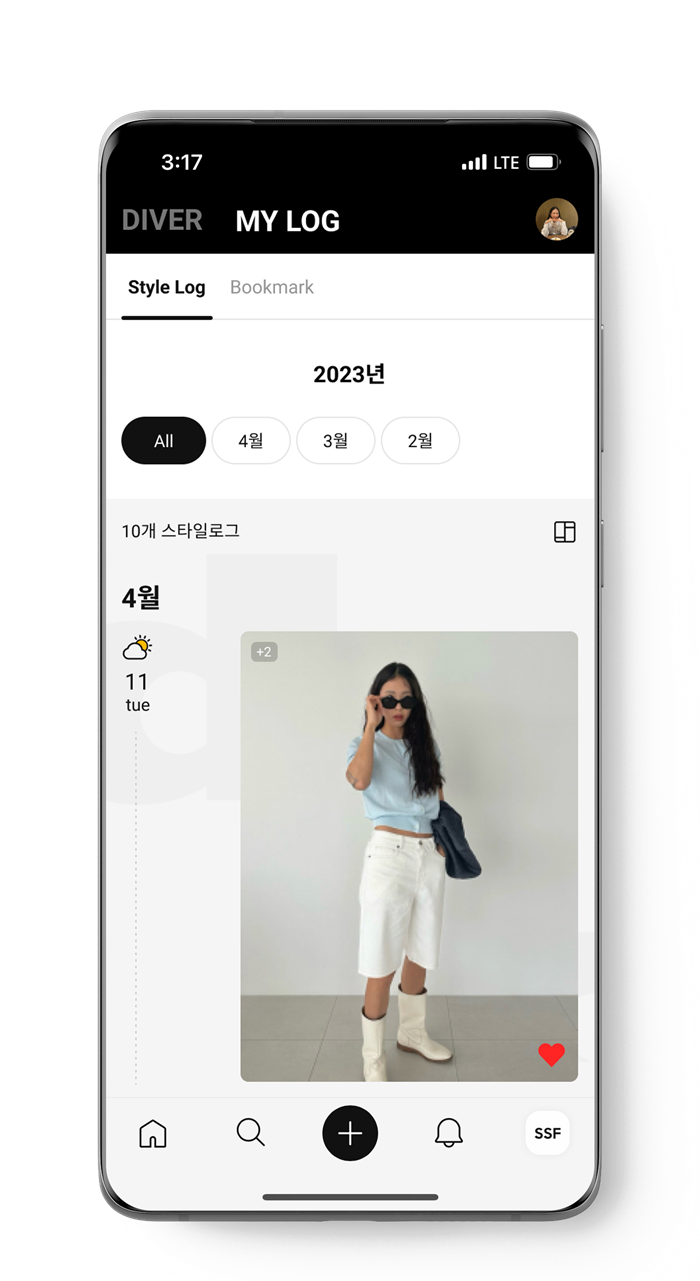Open the April 11 style log photo

(409, 855)
